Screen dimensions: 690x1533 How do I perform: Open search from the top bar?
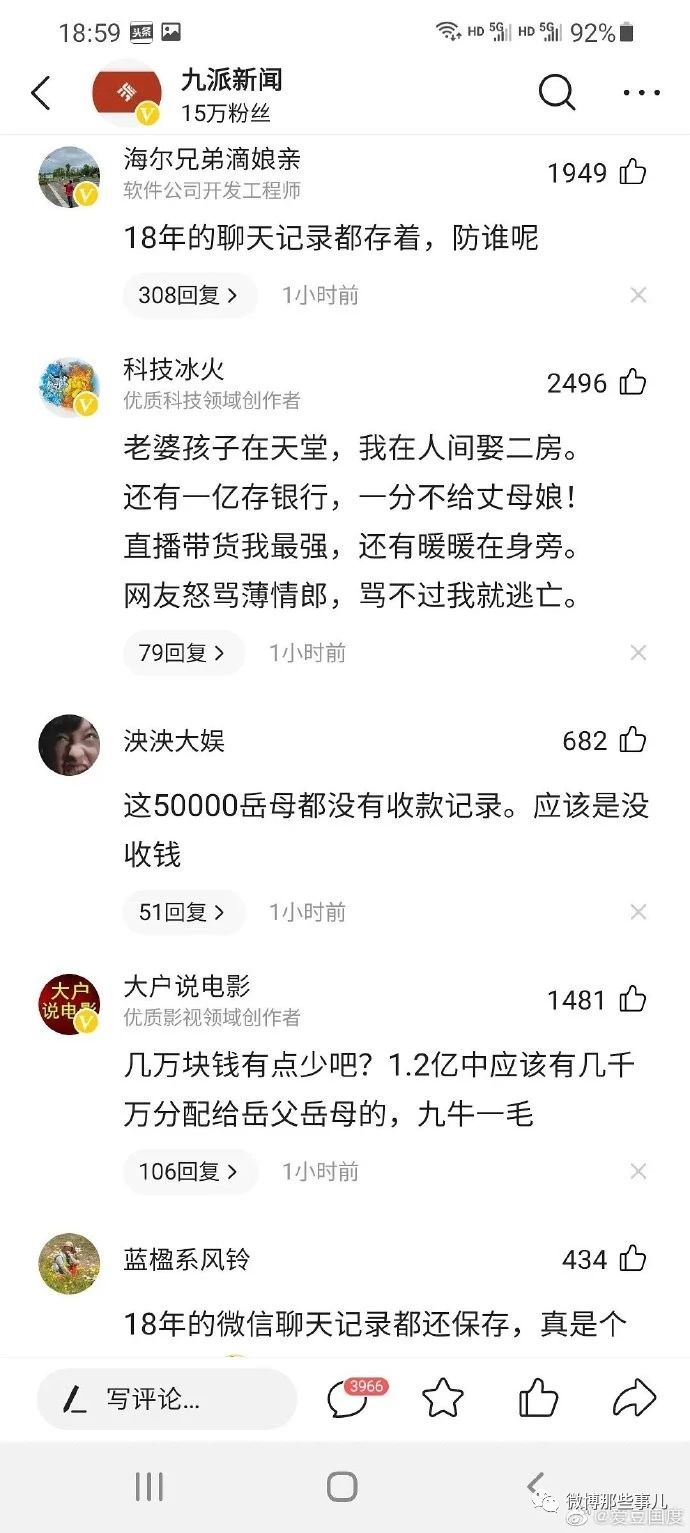click(557, 93)
